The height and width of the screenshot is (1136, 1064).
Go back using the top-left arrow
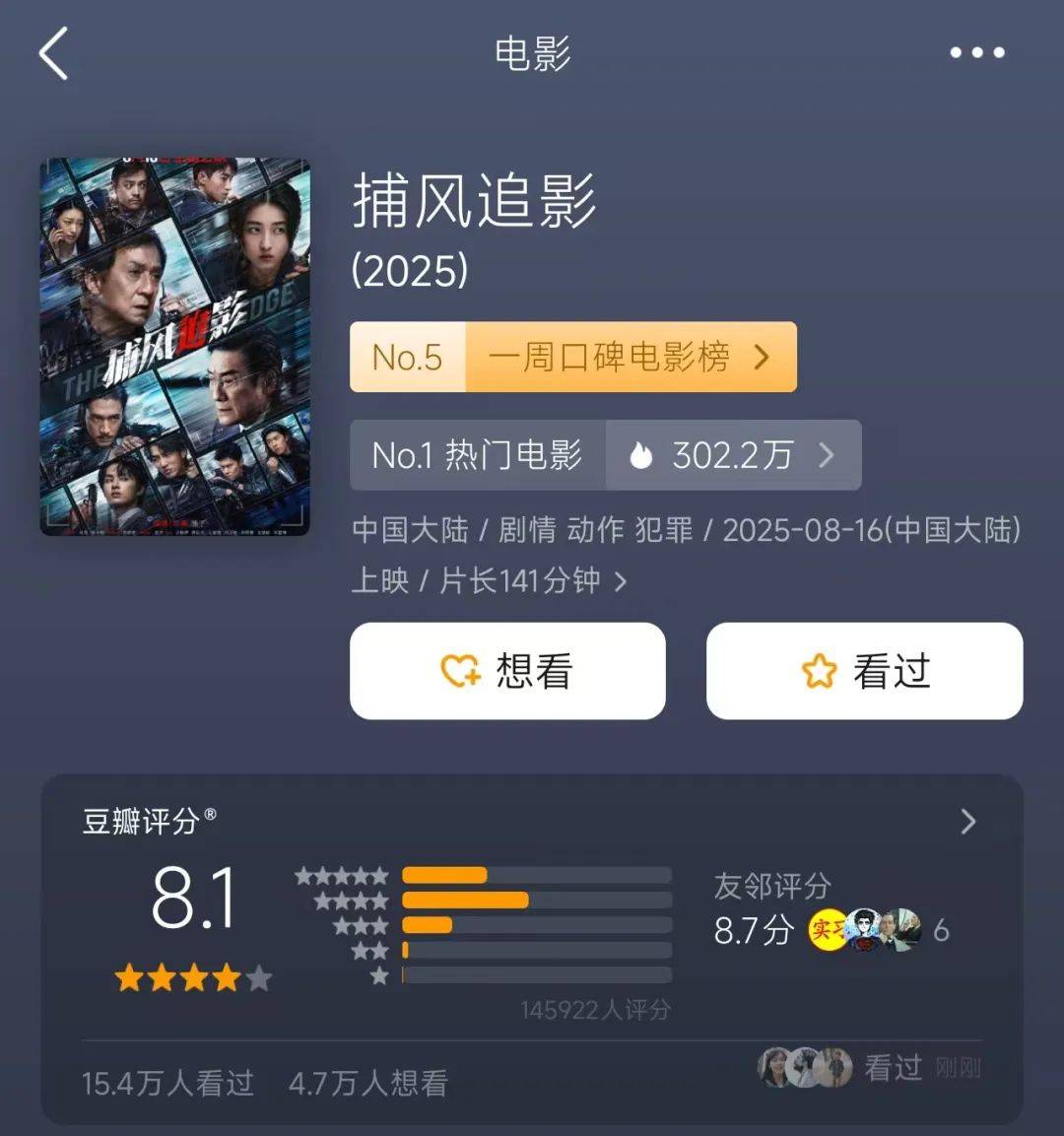[54, 53]
